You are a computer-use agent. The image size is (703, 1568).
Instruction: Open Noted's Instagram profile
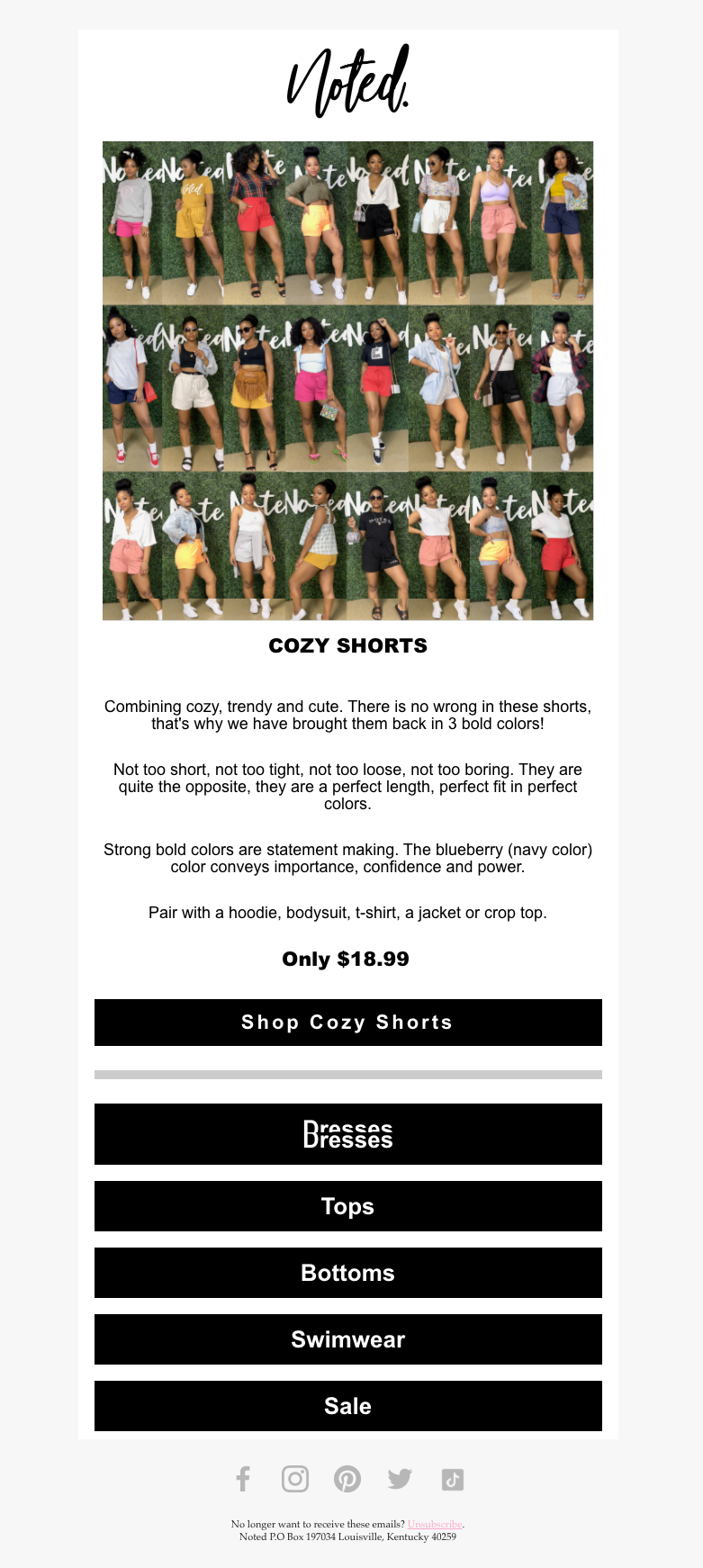coord(295,1479)
